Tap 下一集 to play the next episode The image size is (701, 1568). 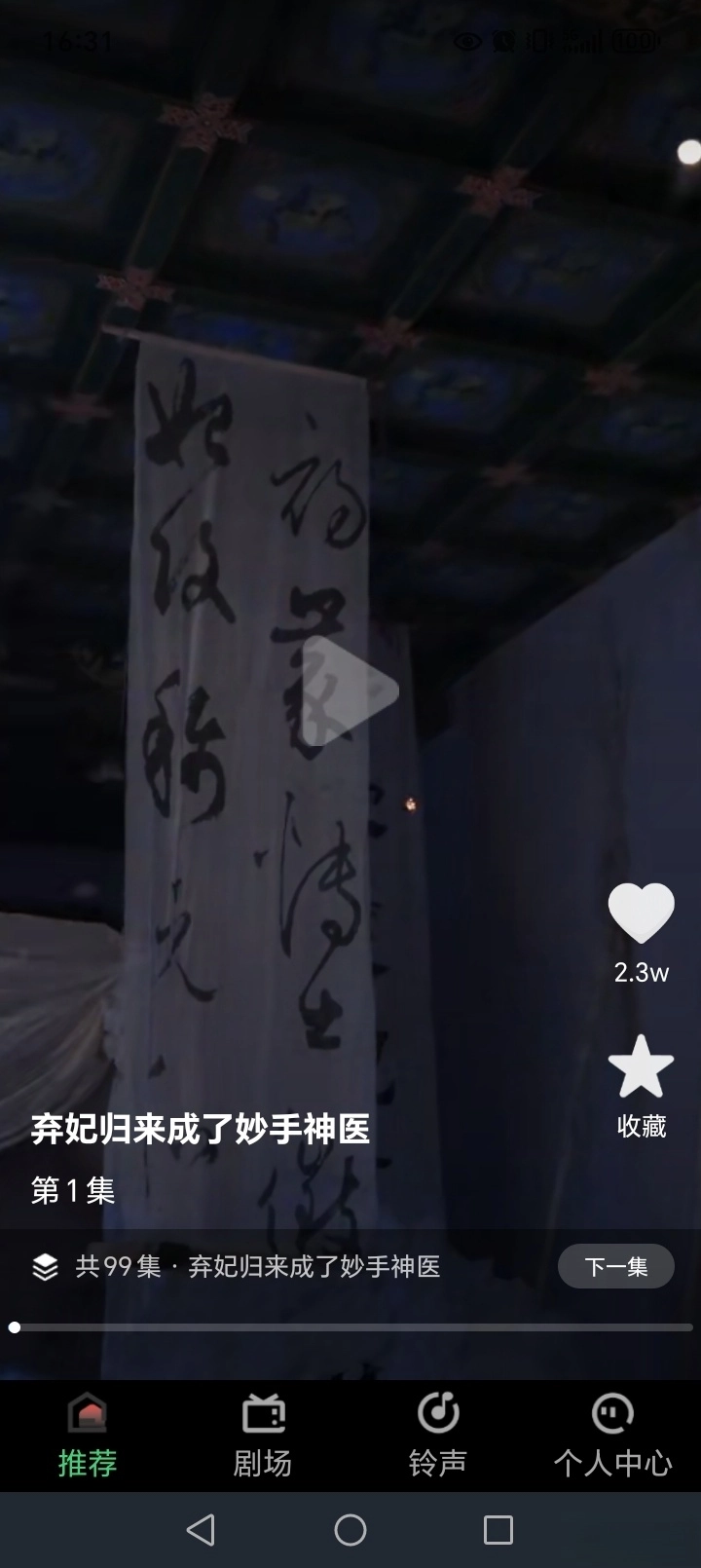click(615, 1266)
